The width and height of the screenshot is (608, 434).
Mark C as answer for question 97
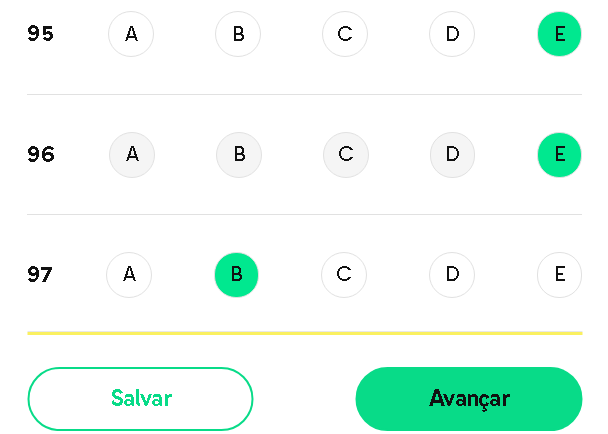point(344,275)
